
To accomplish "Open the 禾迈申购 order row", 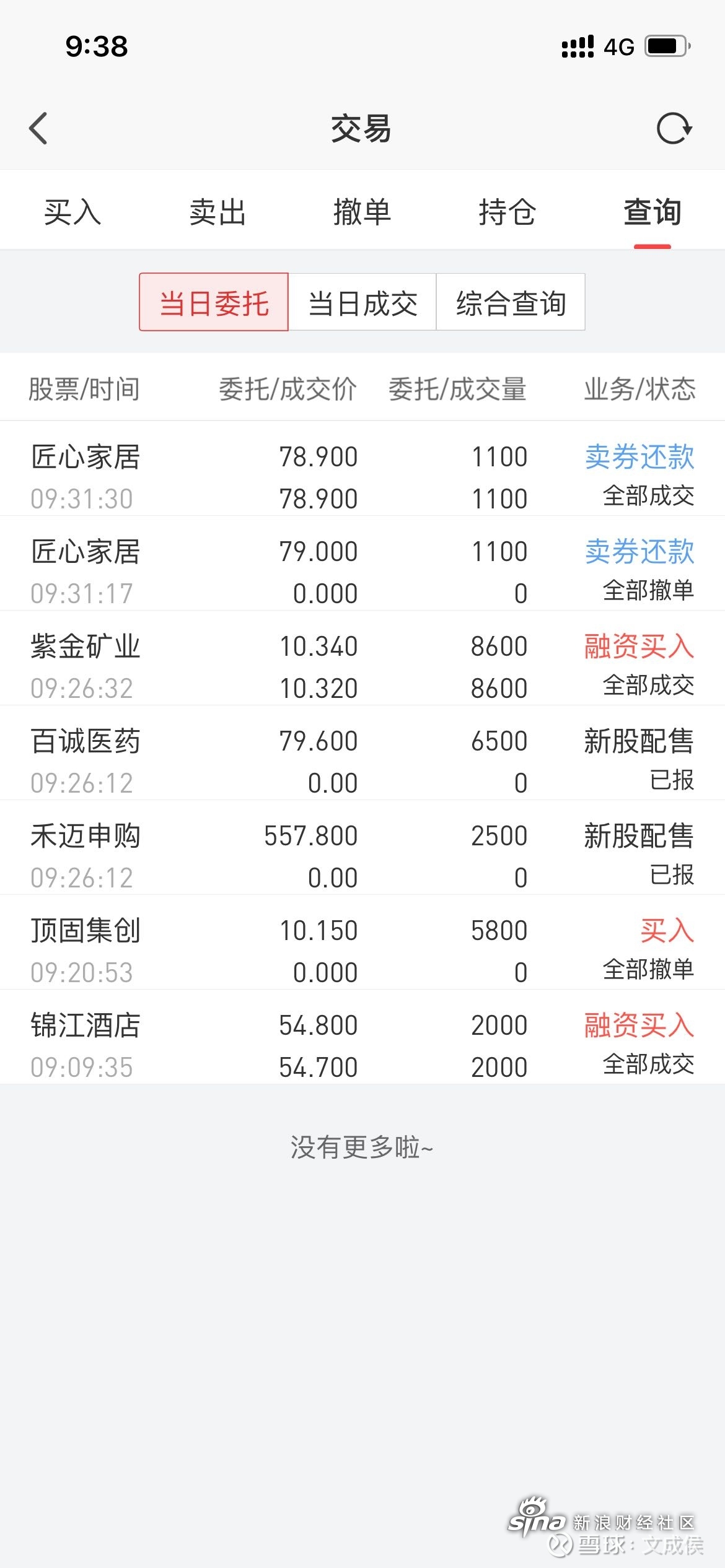I will click(362, 848).
